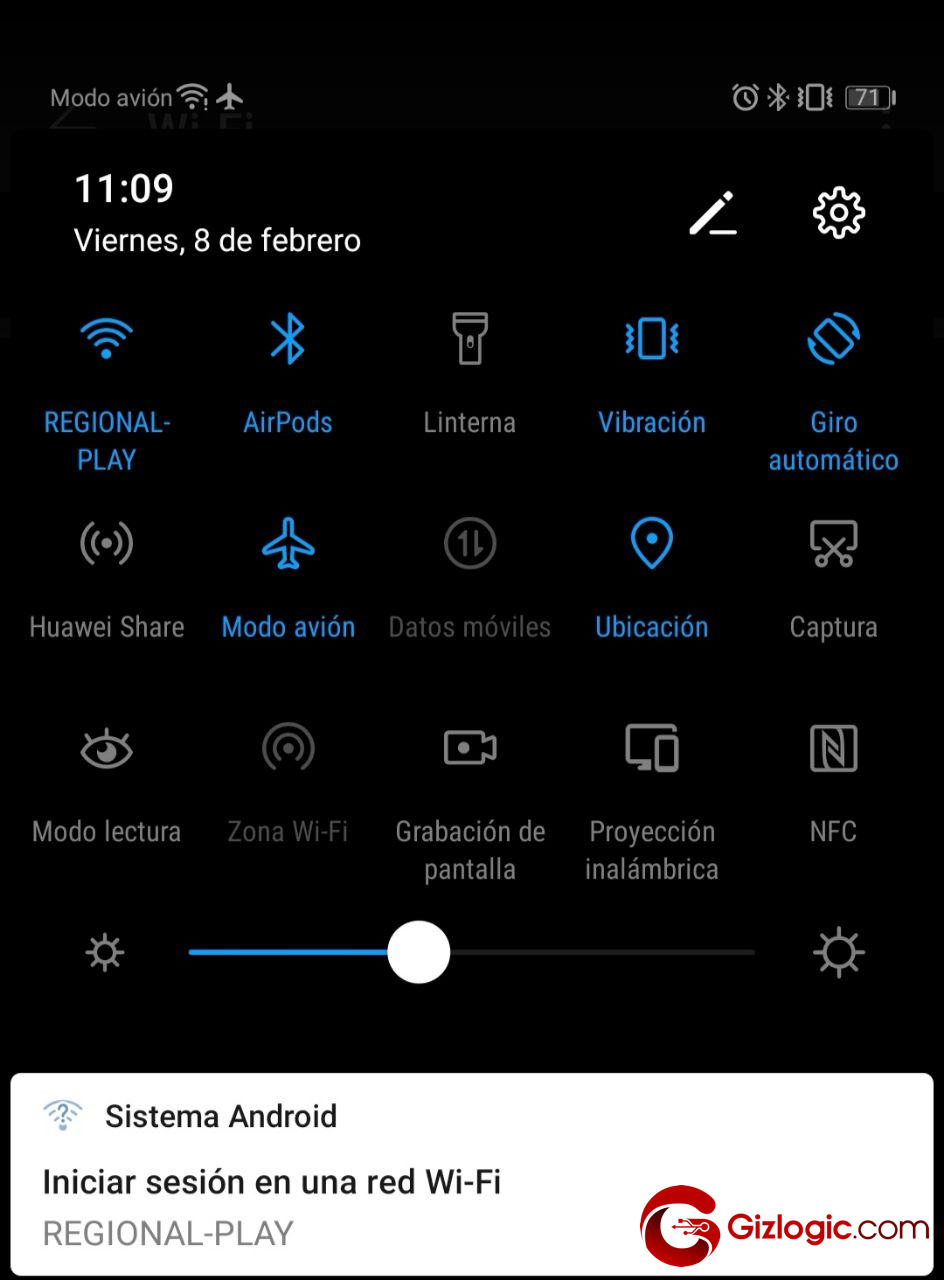
Task: Take a screenshot with Captura
Action: pos(833,544)
